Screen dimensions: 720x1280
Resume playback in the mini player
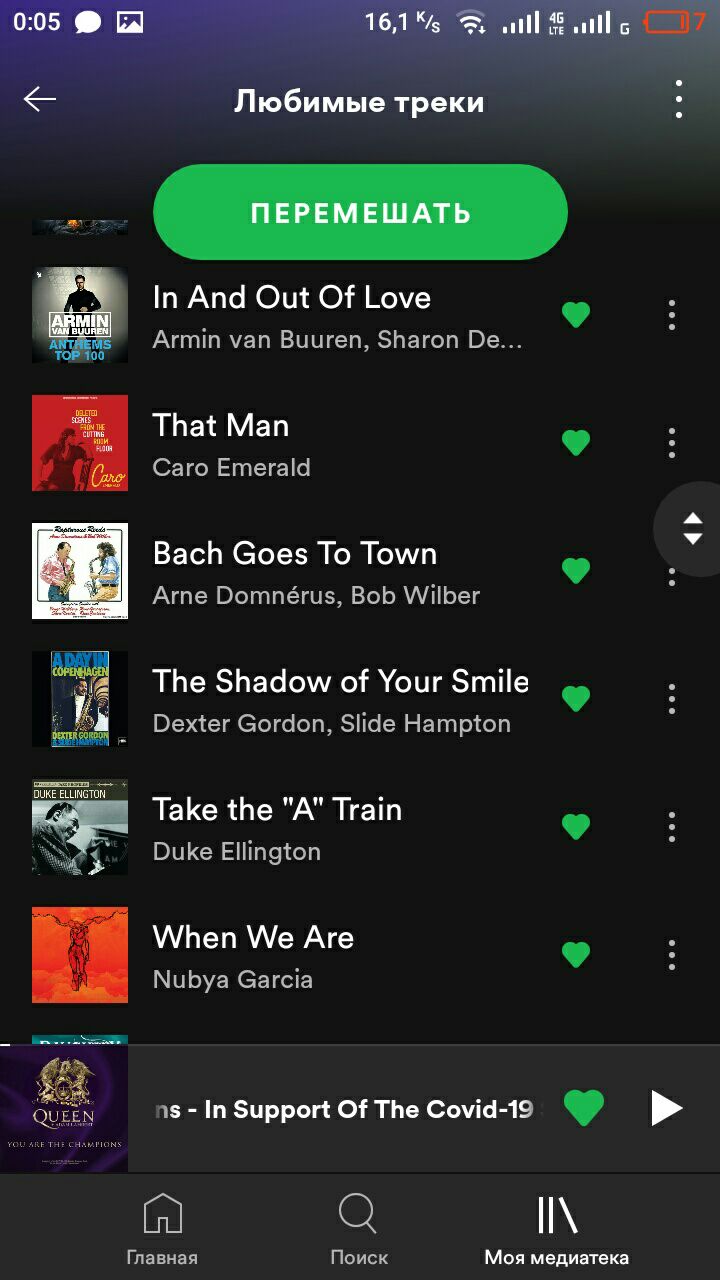666,1108
